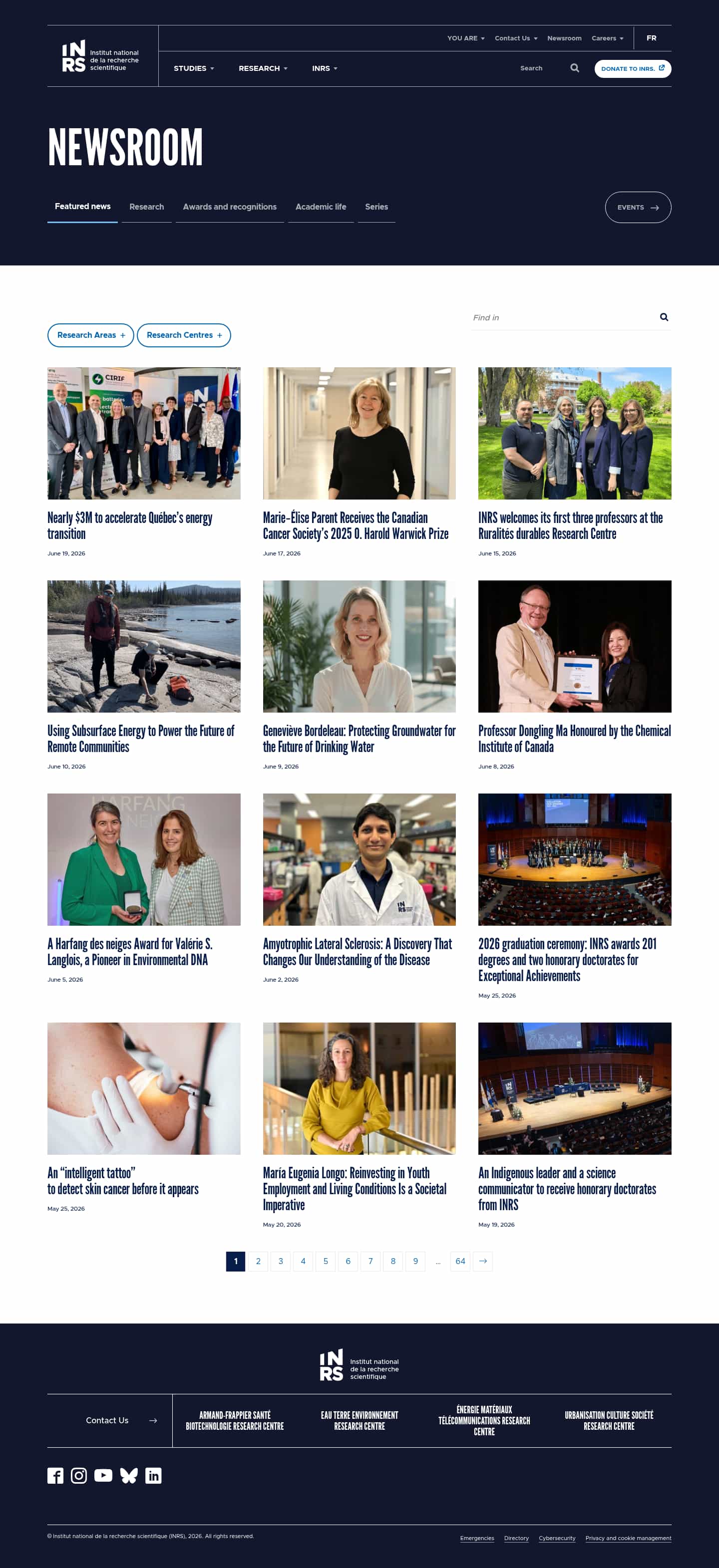Screen dimensions: 719x1568
Task: Open the article about Québec's energy transition
Action: click(130, 525)
